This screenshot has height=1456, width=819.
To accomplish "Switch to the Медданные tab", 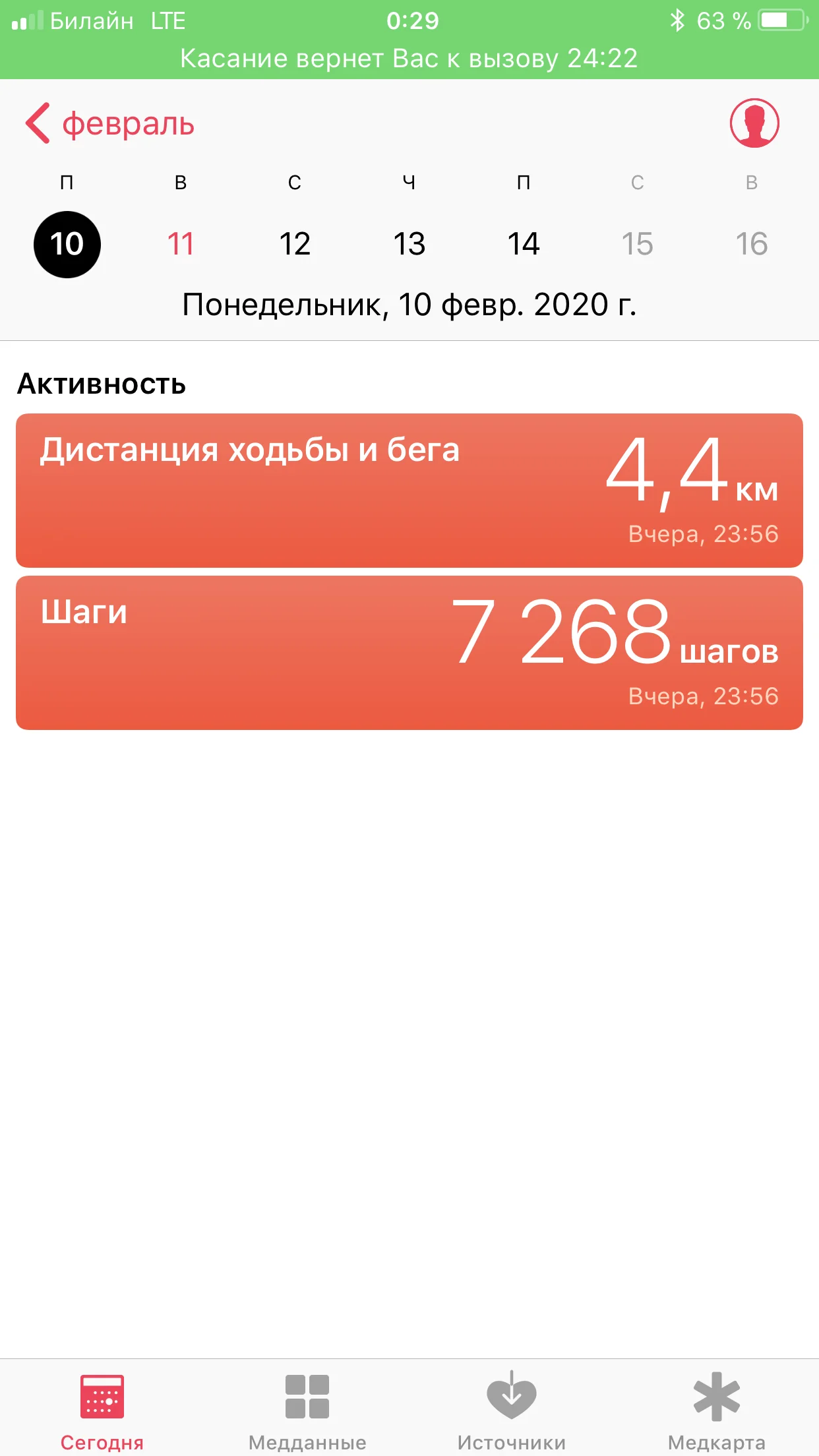I will coord(307,1410).
